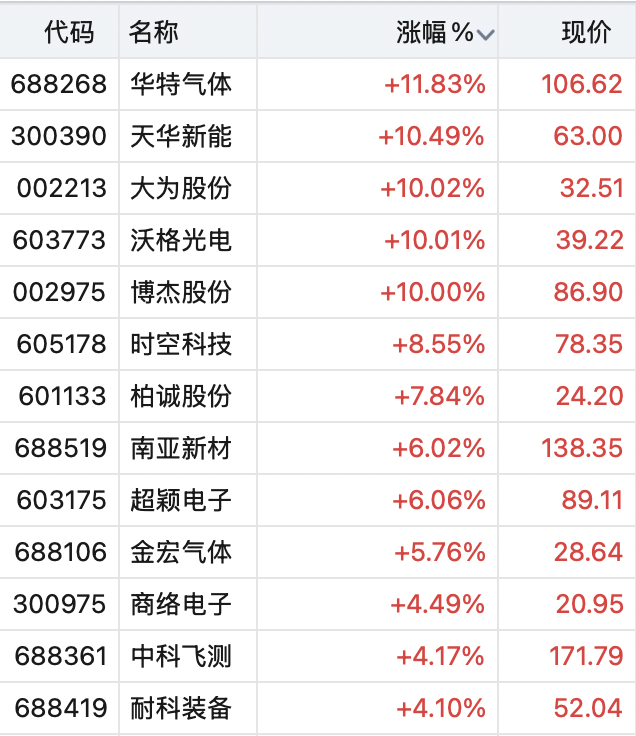This screenshot has width=636, height=736.
Task: Open the 时空科技 stock row
Action: pyautogui.click(x=181, y=344)
